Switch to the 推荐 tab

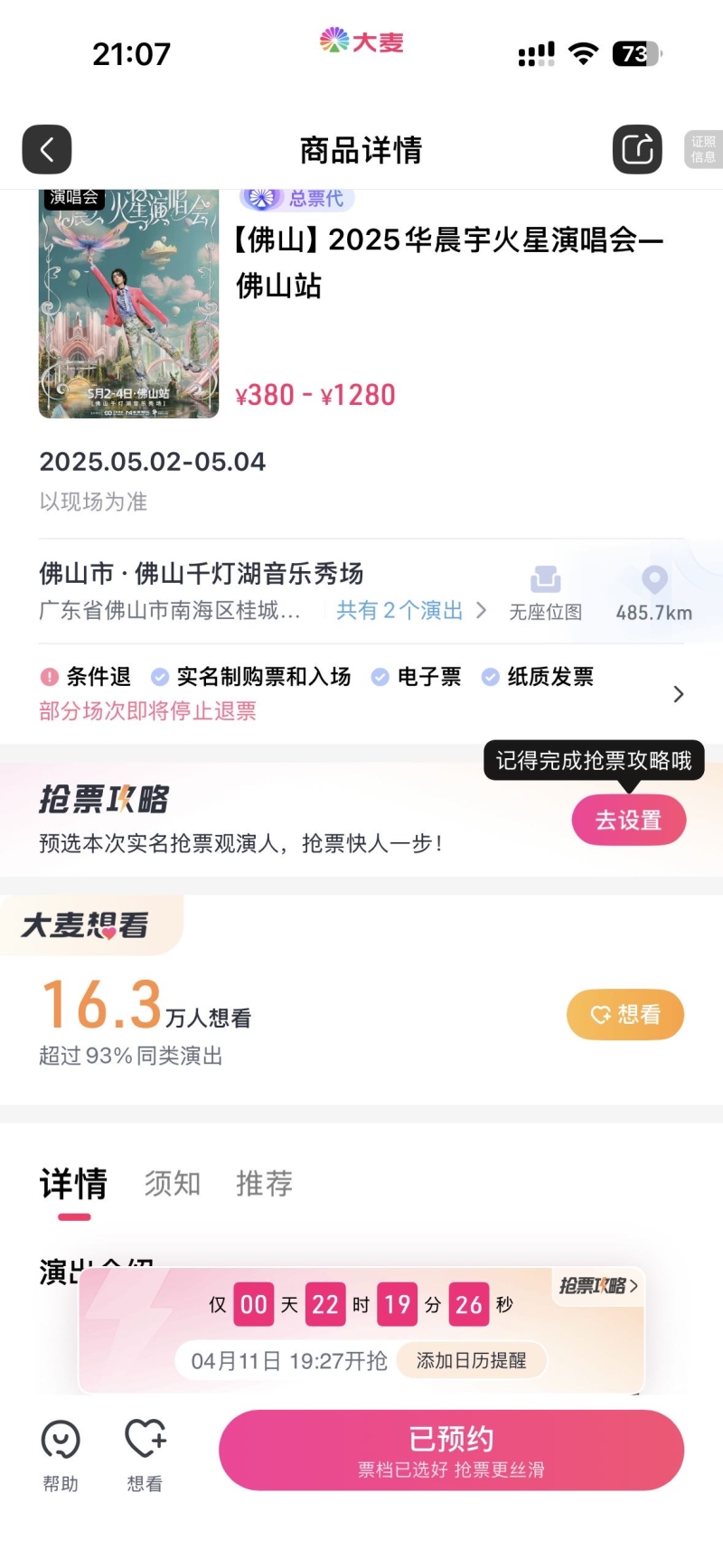click(264, 1184)
